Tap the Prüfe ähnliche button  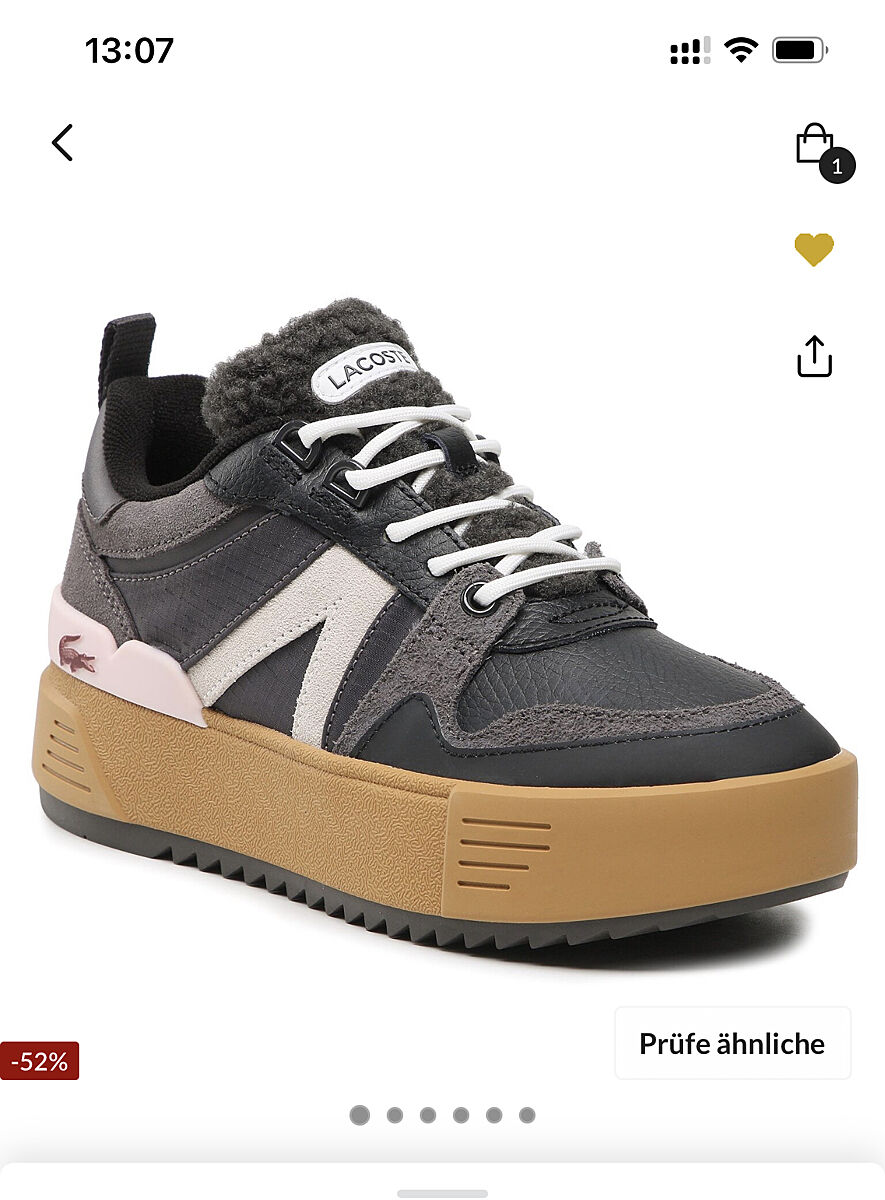point(732,1043)
